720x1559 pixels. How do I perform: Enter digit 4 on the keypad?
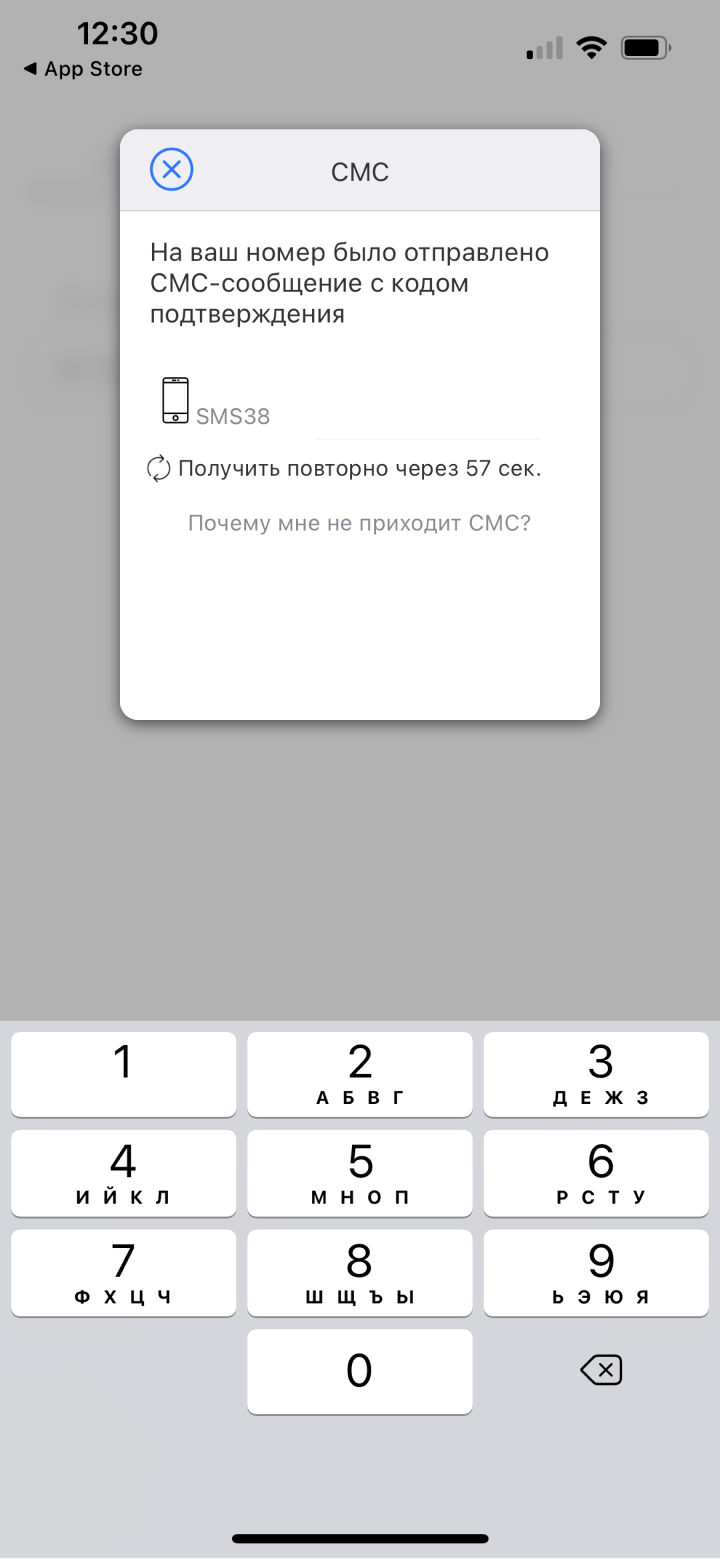tap(123, 1173)
